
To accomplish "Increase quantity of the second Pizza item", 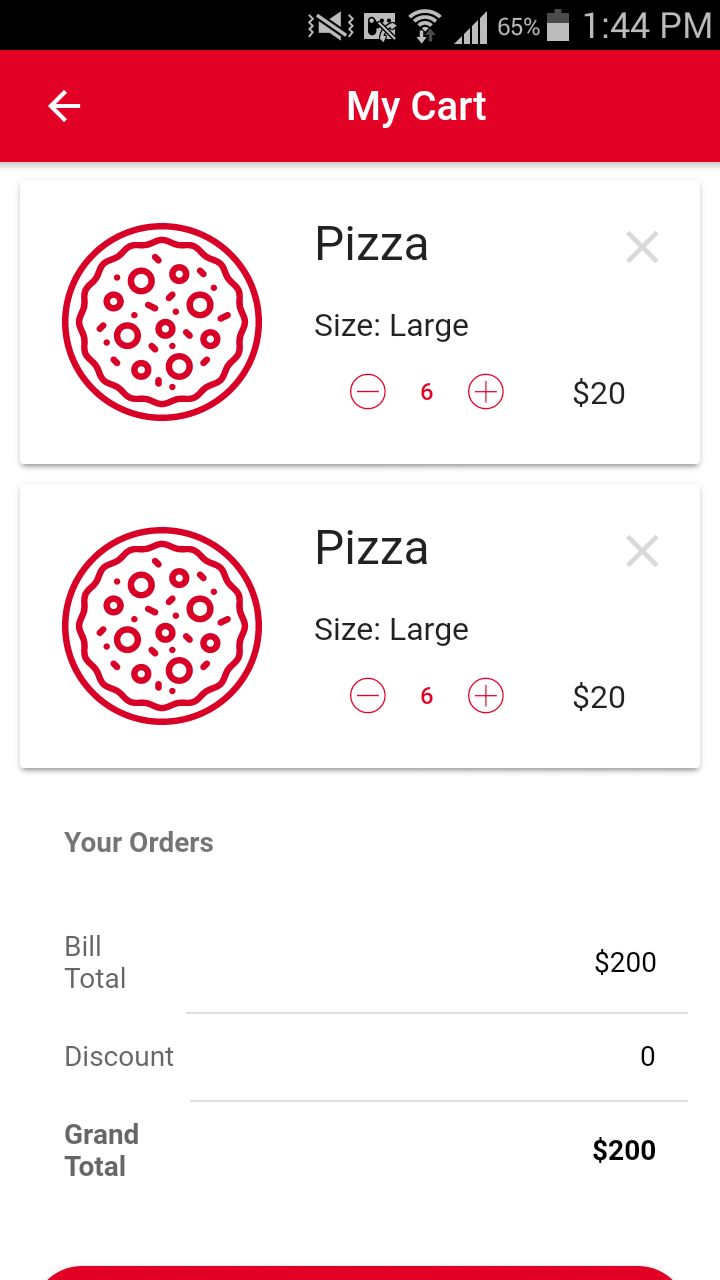I will 486,696.
